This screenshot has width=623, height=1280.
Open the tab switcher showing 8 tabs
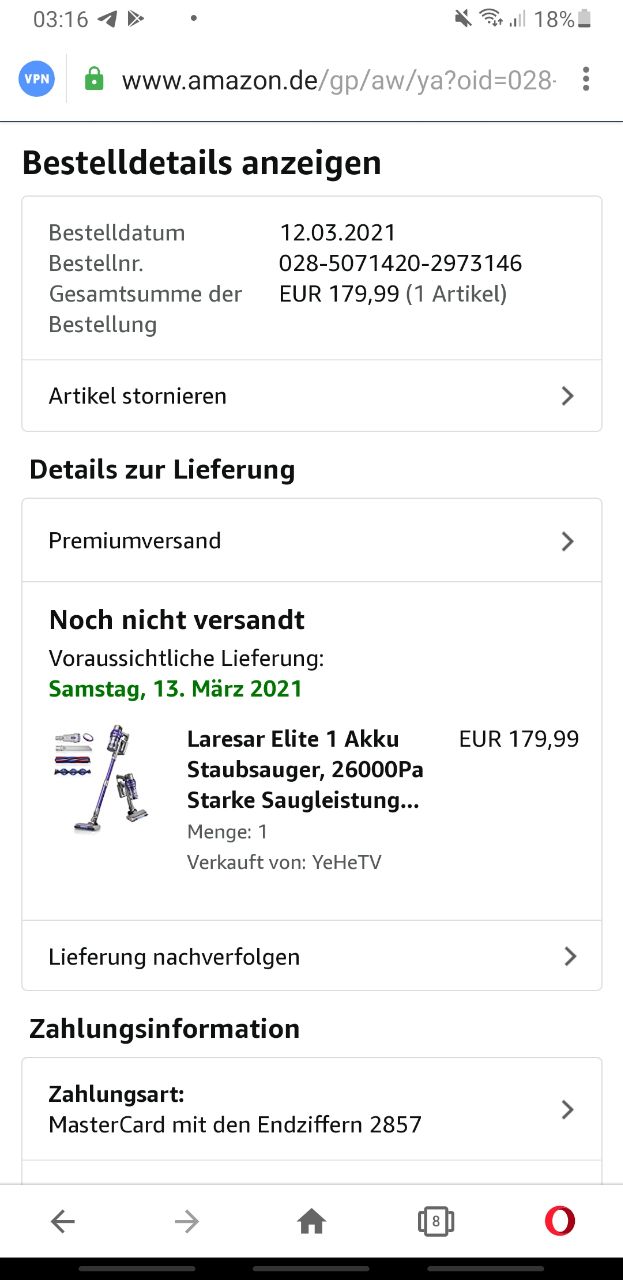click(x=436, y=1221)
